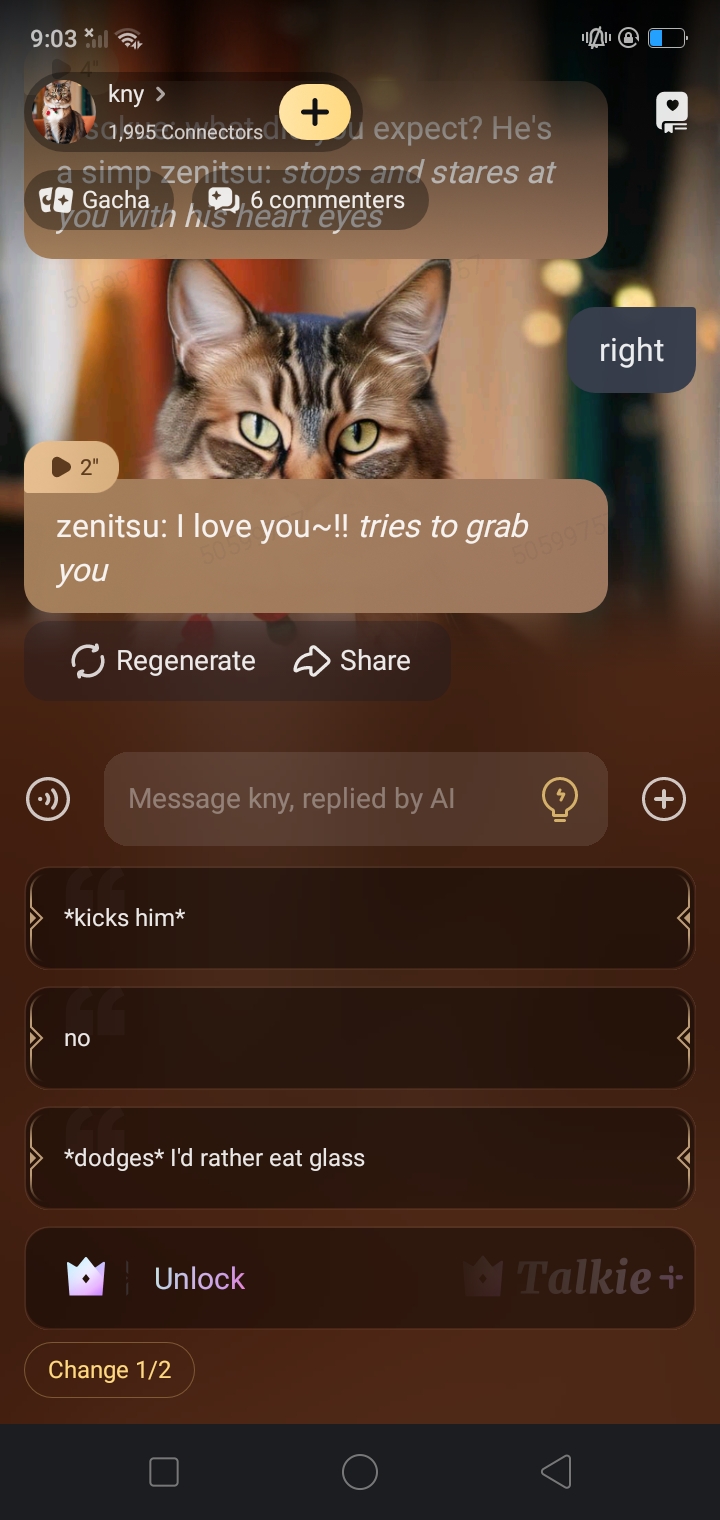The image size is (720, 1520).
Task: View the 6 commenters
Action: point(308,200)
